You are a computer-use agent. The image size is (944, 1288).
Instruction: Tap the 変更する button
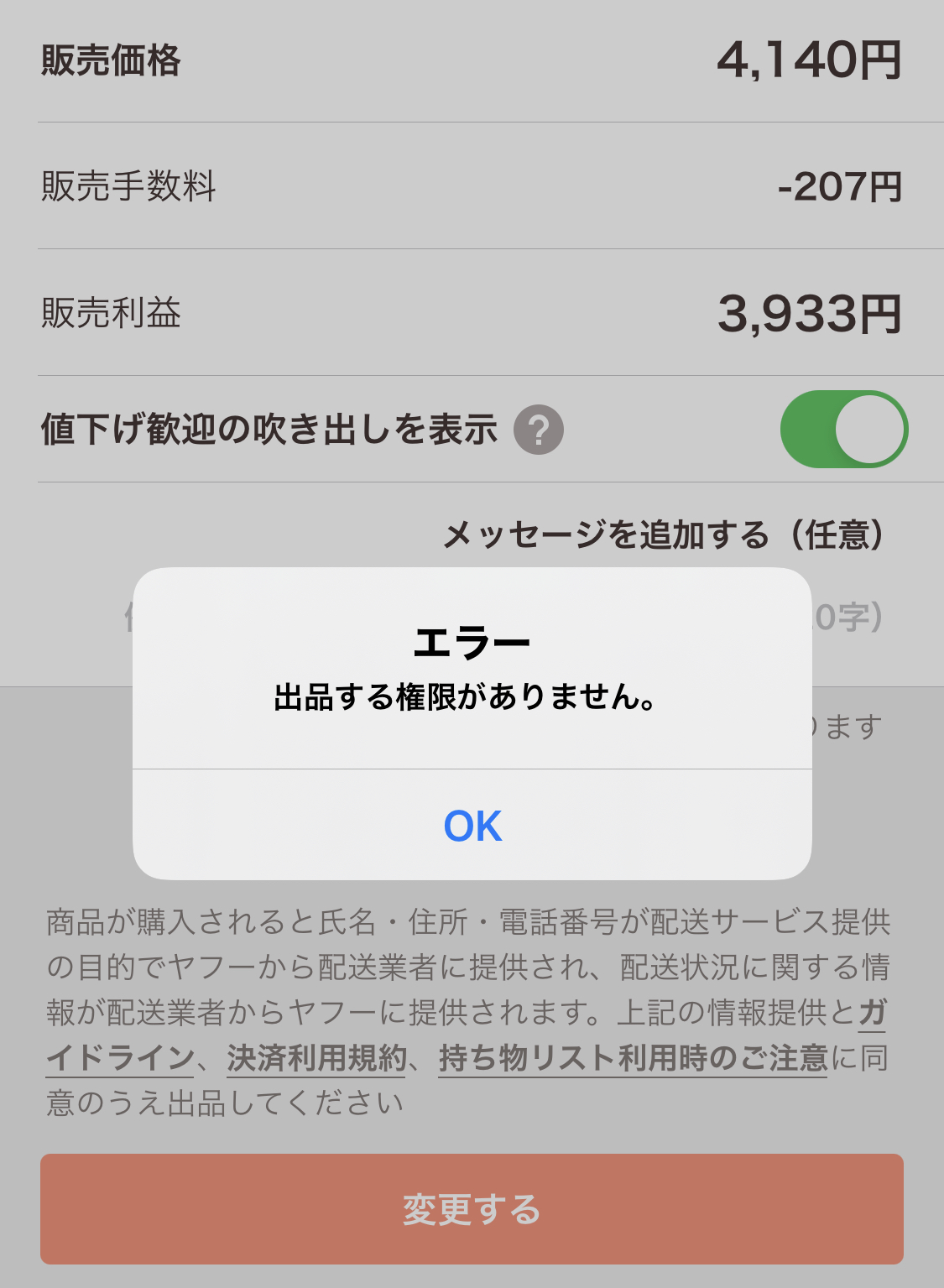[472, 1209]
